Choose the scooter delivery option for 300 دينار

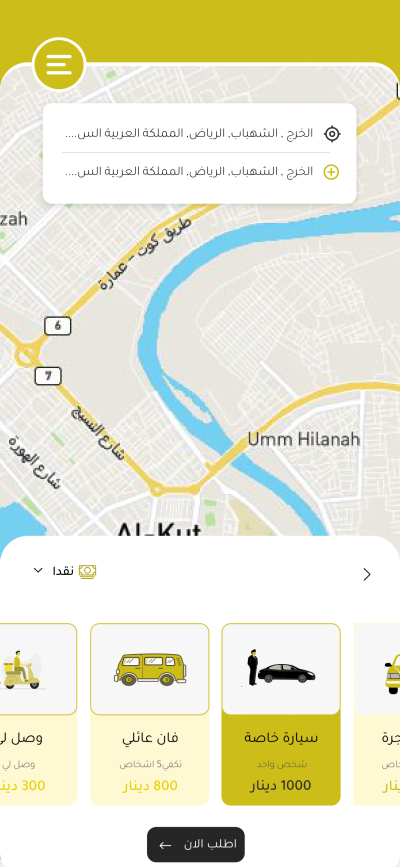[38, 714]
